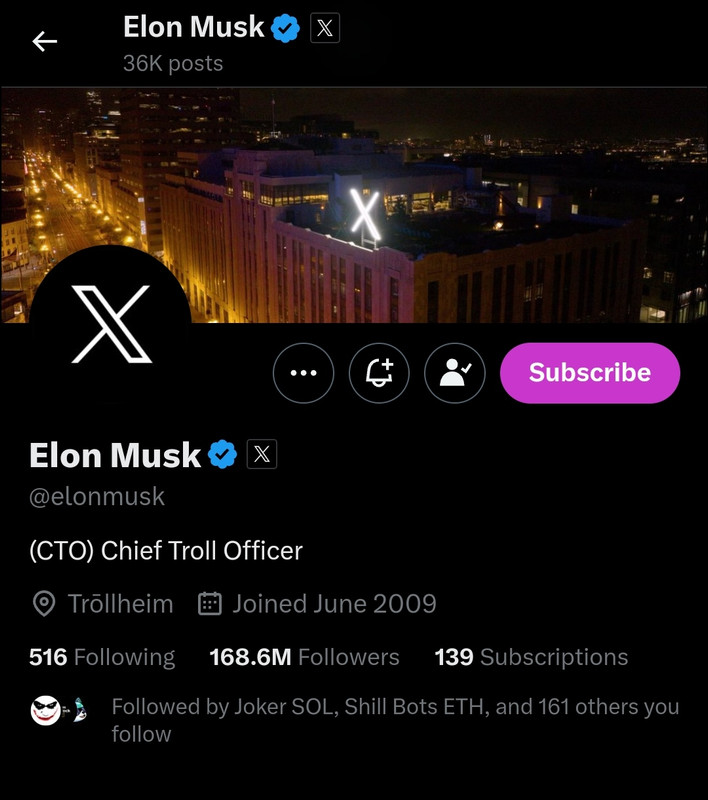Tap the X affiliation badge beside the name
Screen dimensions: 708x800
[262, 455]
